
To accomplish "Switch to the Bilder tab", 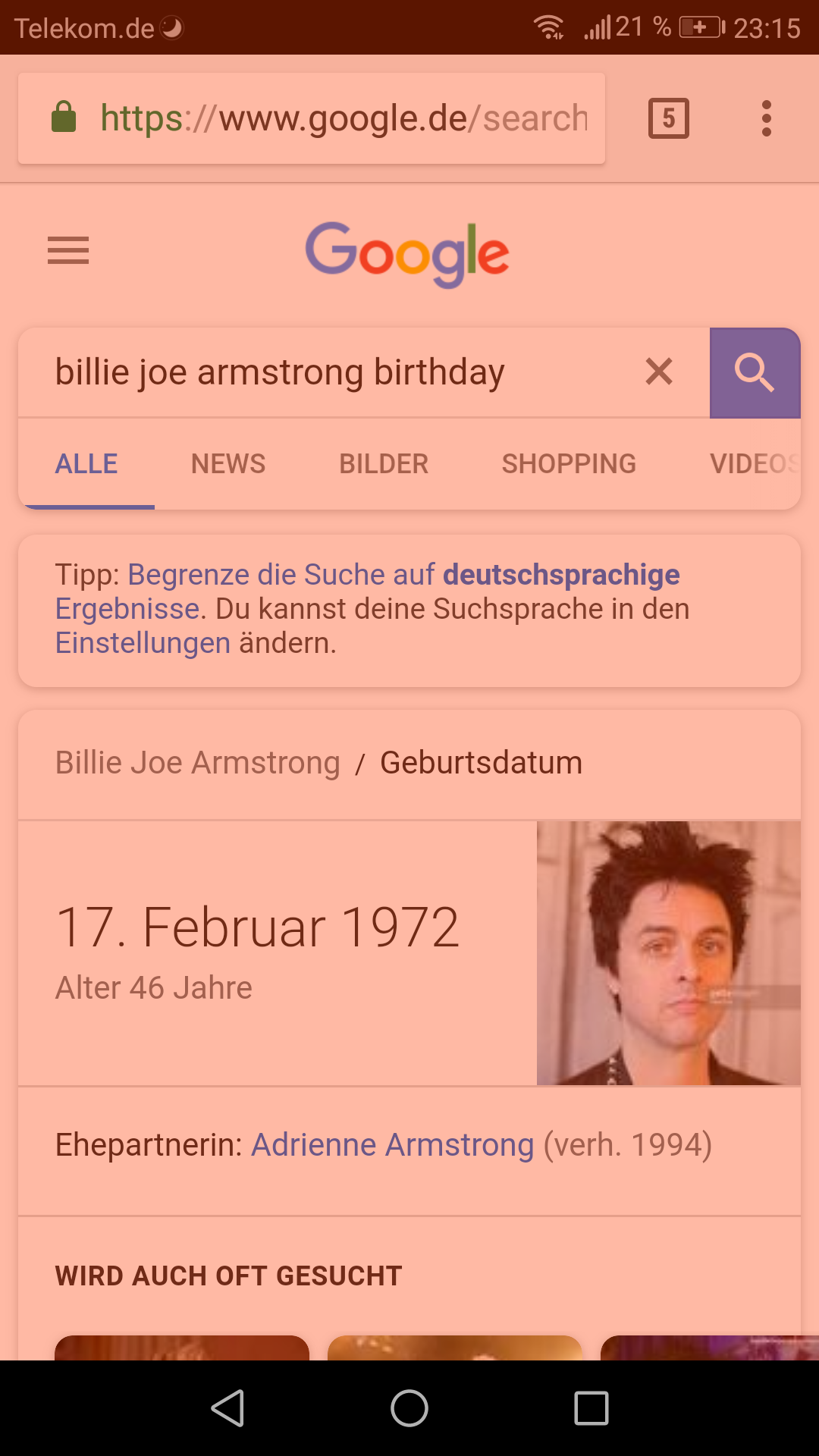I will click(x=384, y=463).
